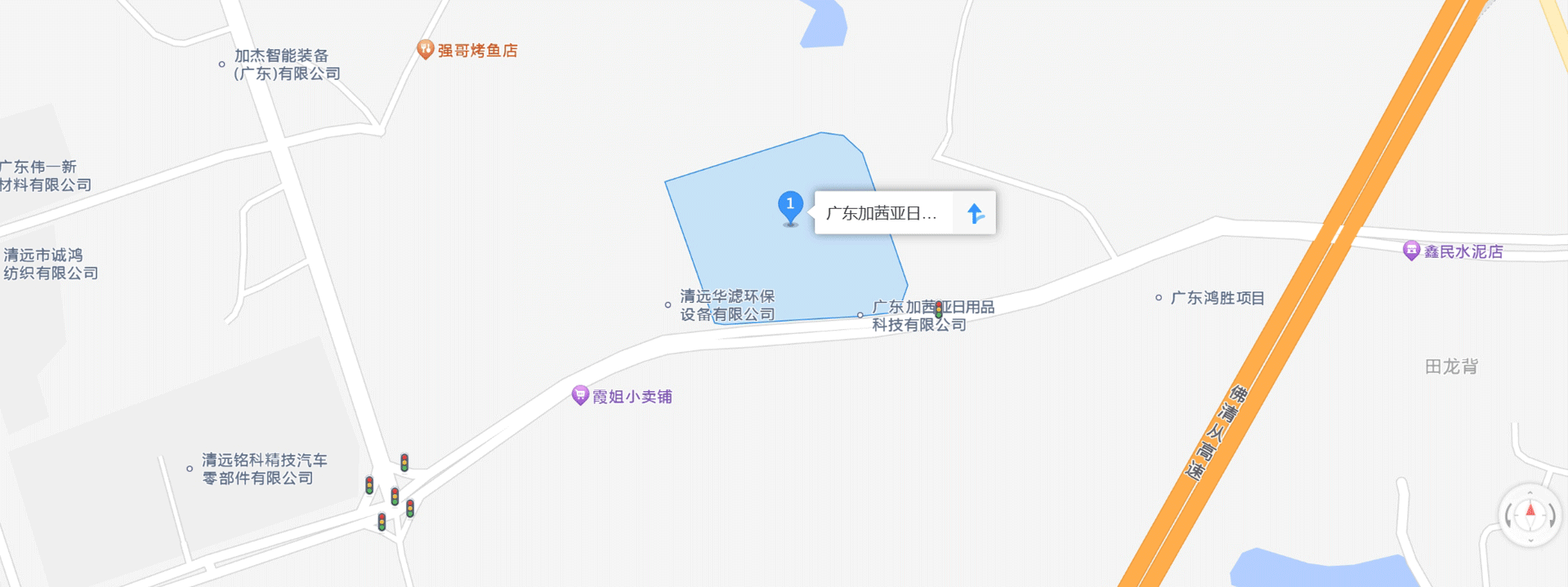Select the 霞姐小卖铺 shop marker
This screenshot has width=1568, height=587.
[580, 396]
